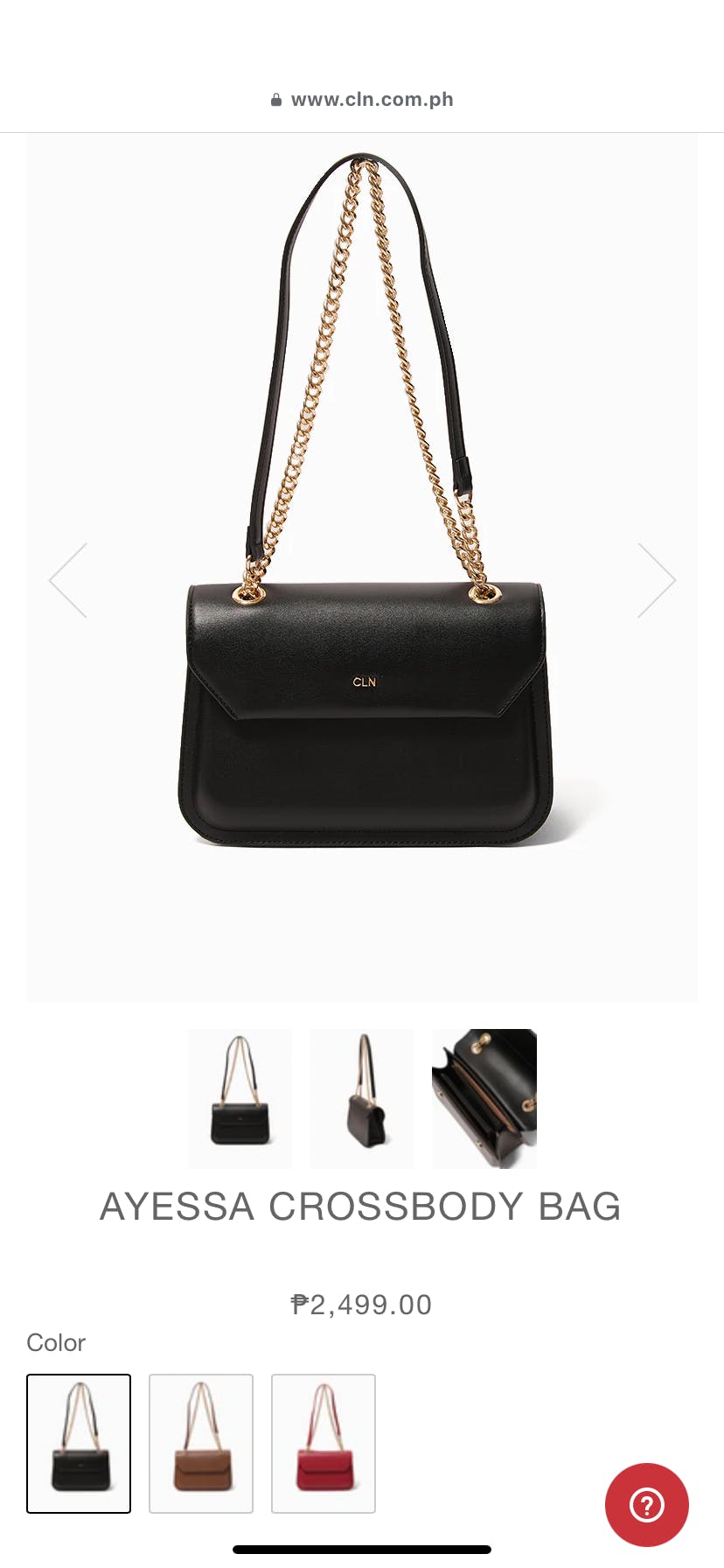
Task: Tap the www.cln.com.ph address bar
Action: coord(362,100)
